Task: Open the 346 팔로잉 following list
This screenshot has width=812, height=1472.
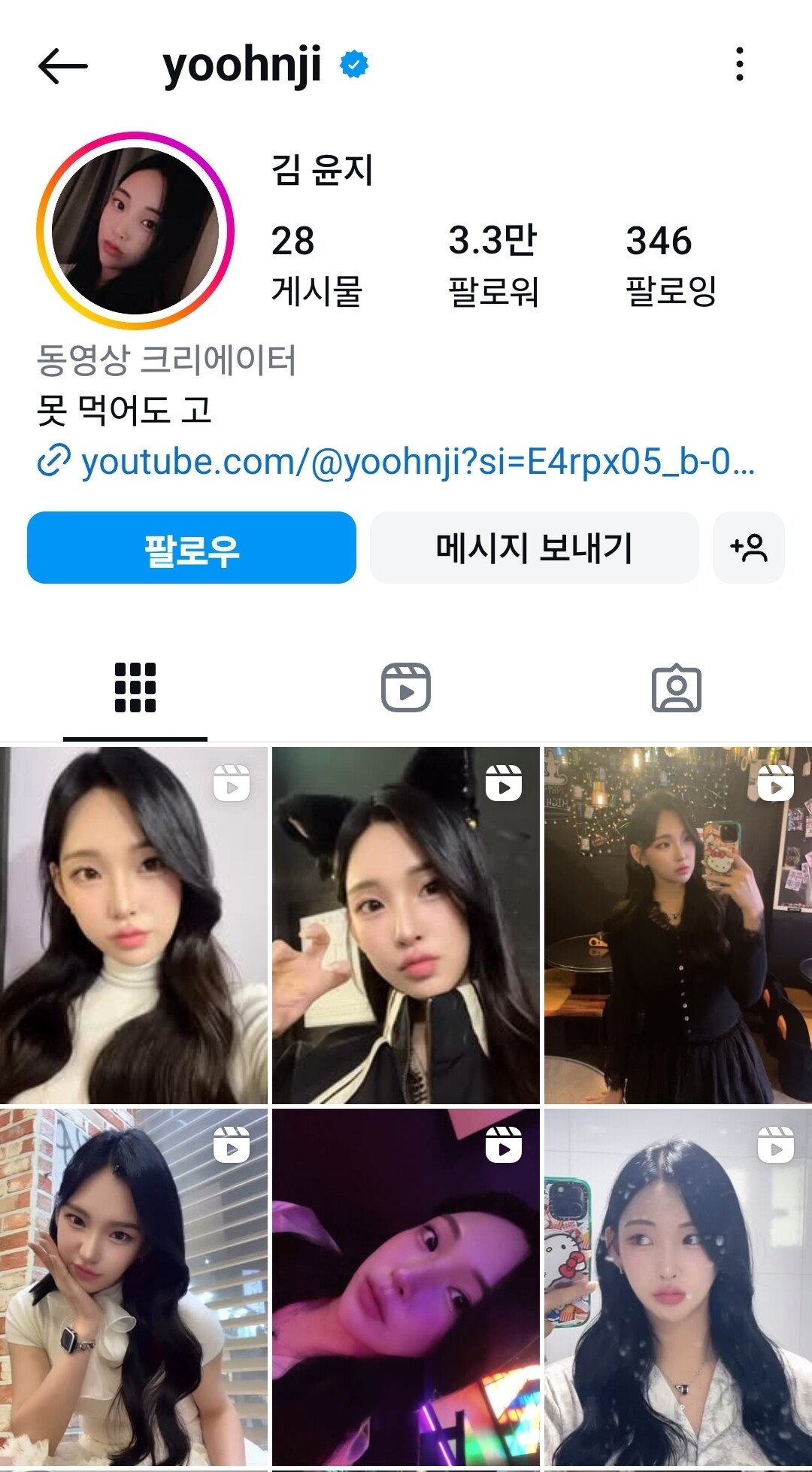Action: tap(671, 265)
